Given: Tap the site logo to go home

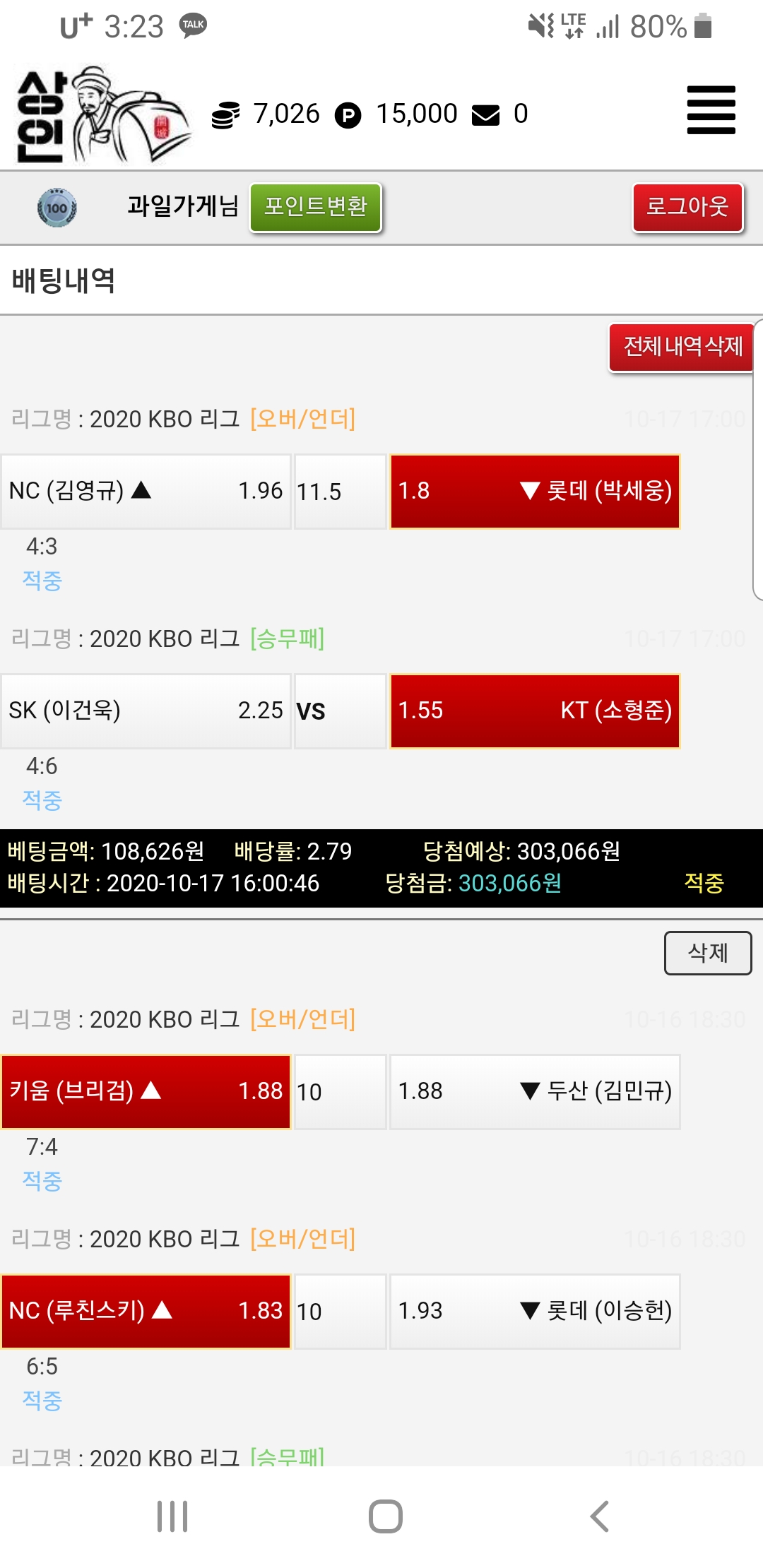Looking at the screenshot, I should 102,115.
